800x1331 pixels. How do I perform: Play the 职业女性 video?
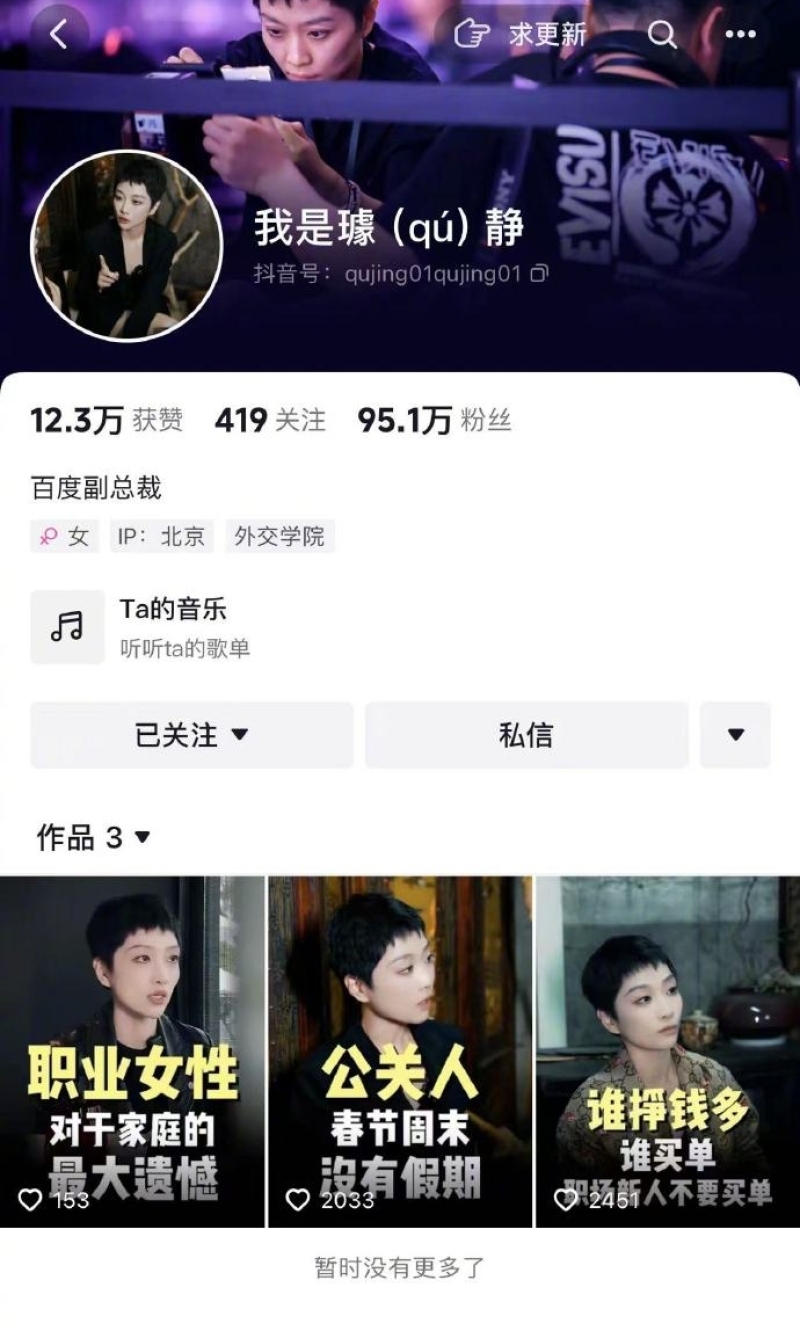[132, 1050]
